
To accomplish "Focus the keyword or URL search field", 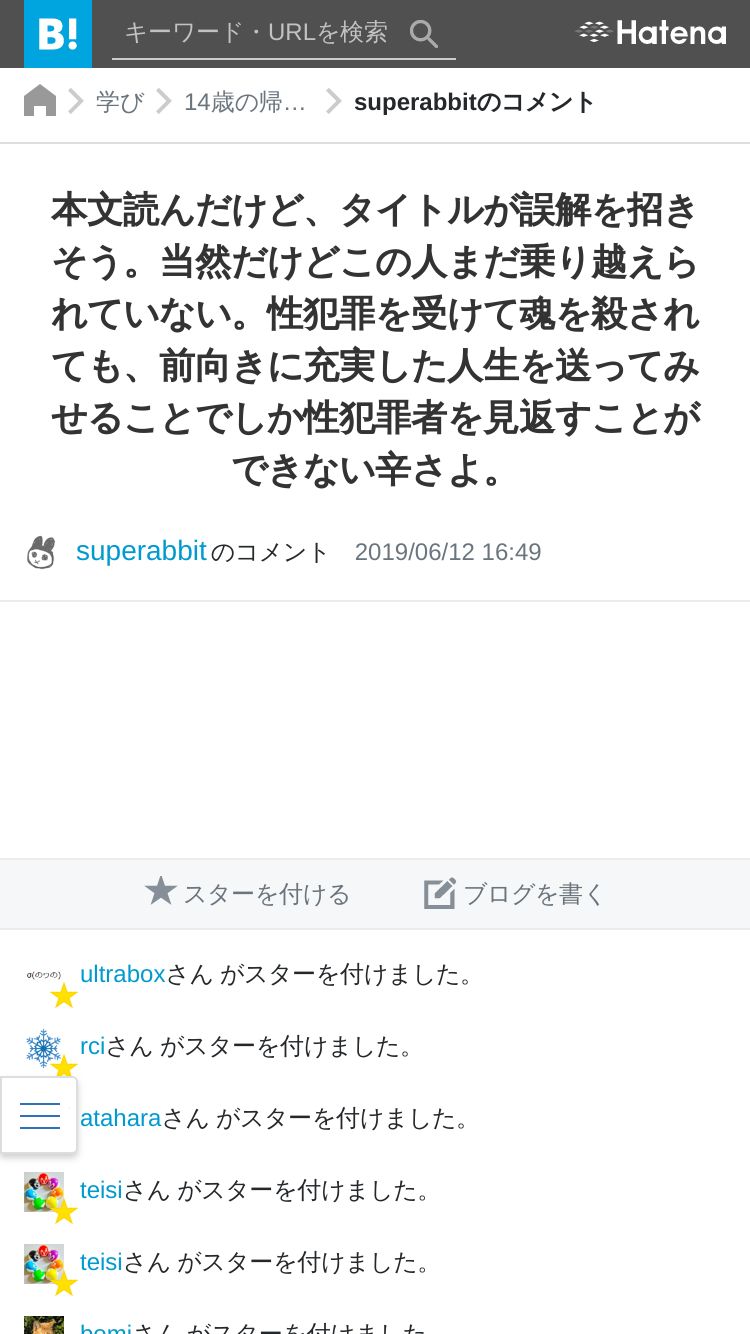I will (256, 33).
